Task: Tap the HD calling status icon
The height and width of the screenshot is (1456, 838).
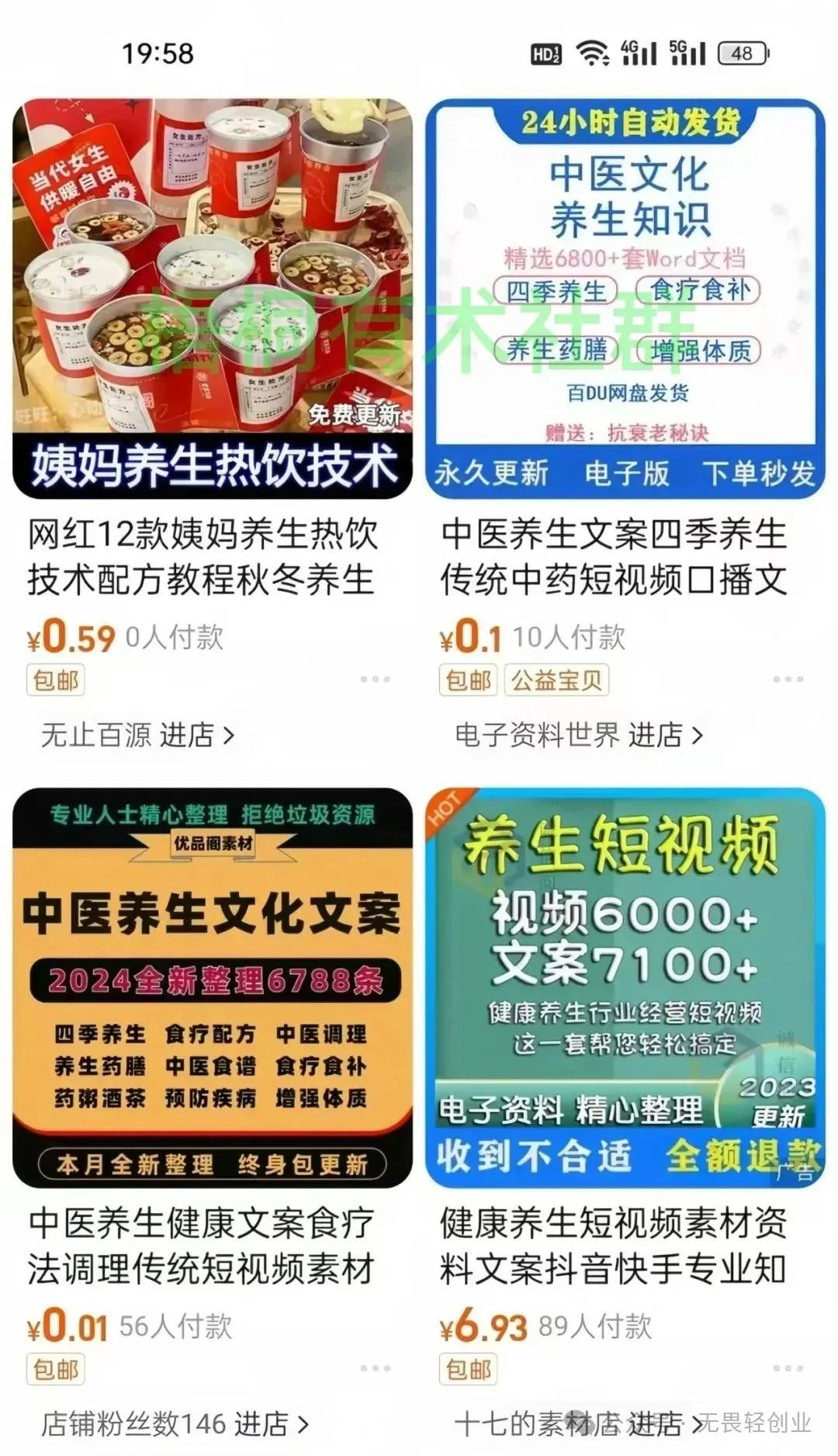Action: pos(546,54)
